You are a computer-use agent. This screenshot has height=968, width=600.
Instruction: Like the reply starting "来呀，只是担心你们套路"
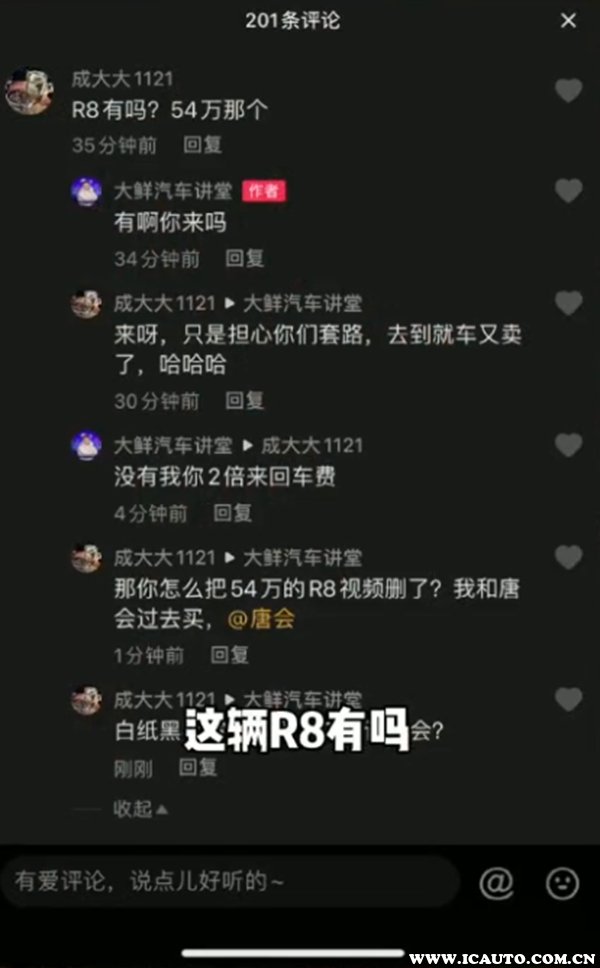coord(569,303)
